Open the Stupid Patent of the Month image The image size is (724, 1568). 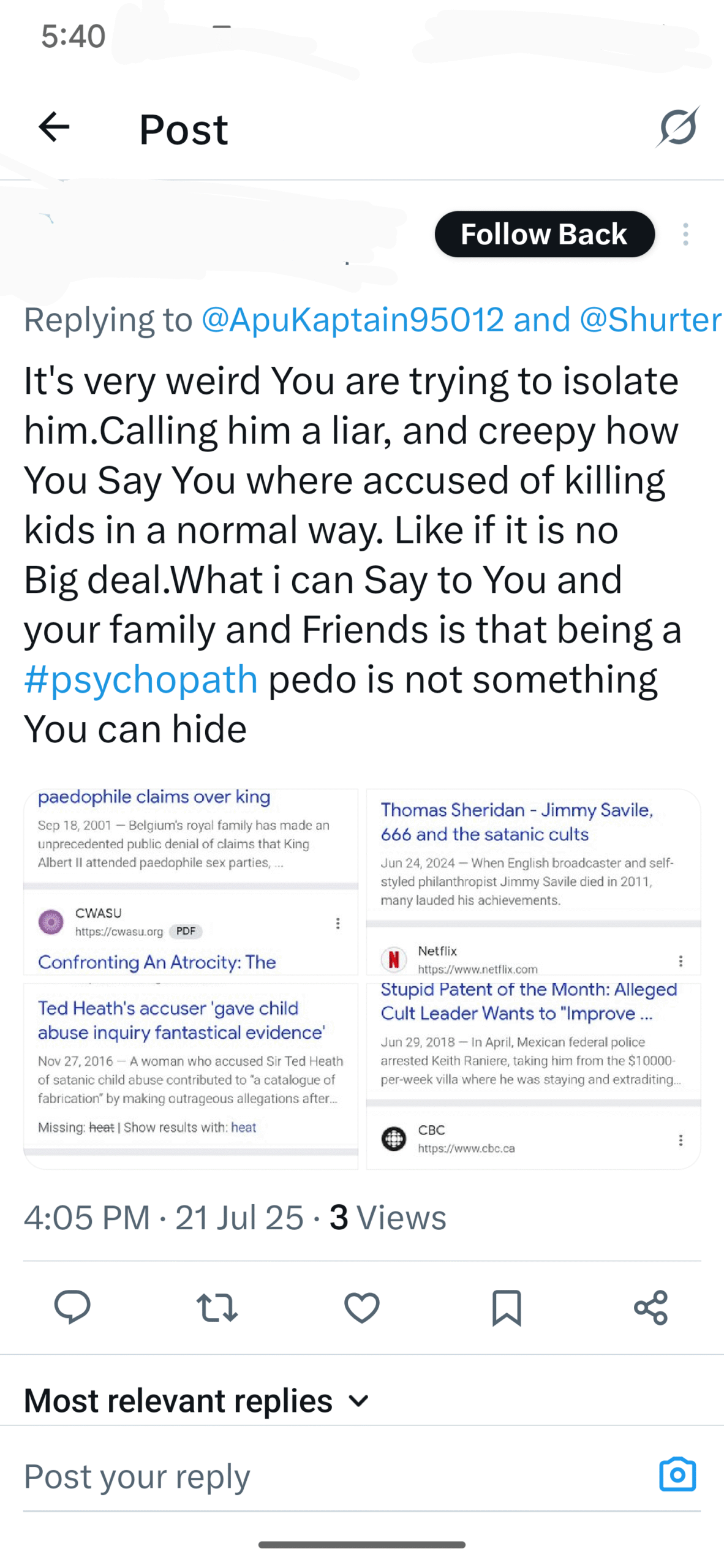(534, 1076)
